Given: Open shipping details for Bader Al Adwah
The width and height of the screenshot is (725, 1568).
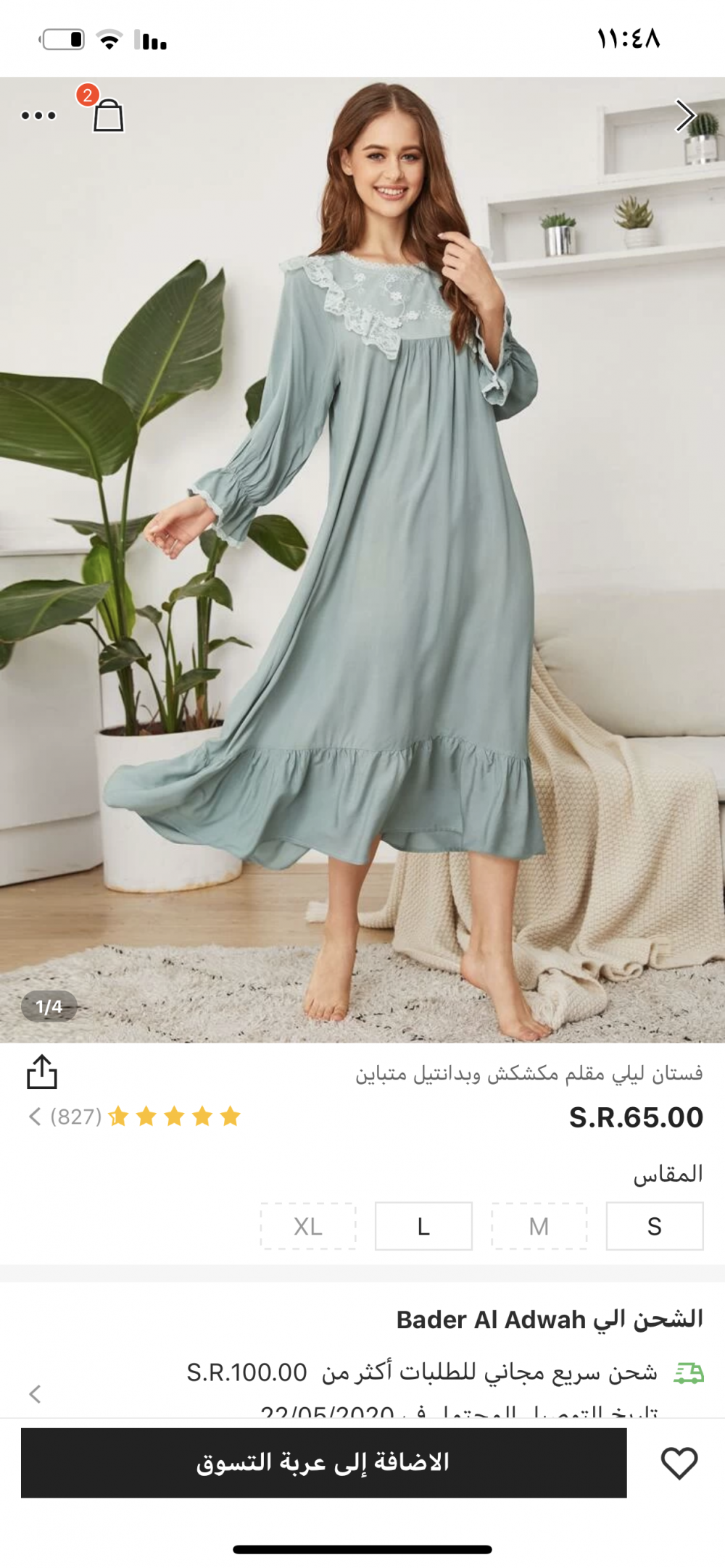Looking at the screenshot, I should coord(362,1362).
